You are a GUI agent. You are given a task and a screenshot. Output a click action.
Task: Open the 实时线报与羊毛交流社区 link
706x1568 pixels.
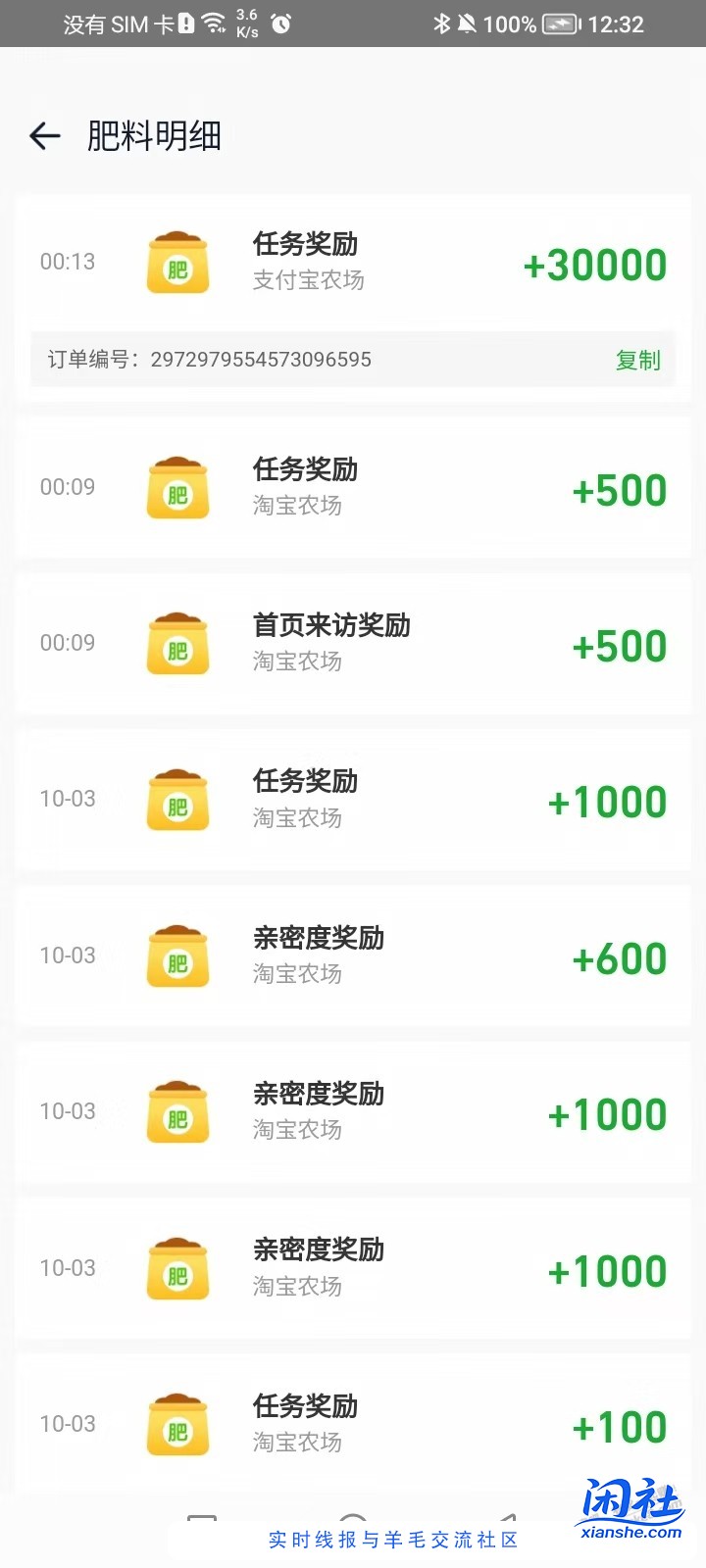392,1542
